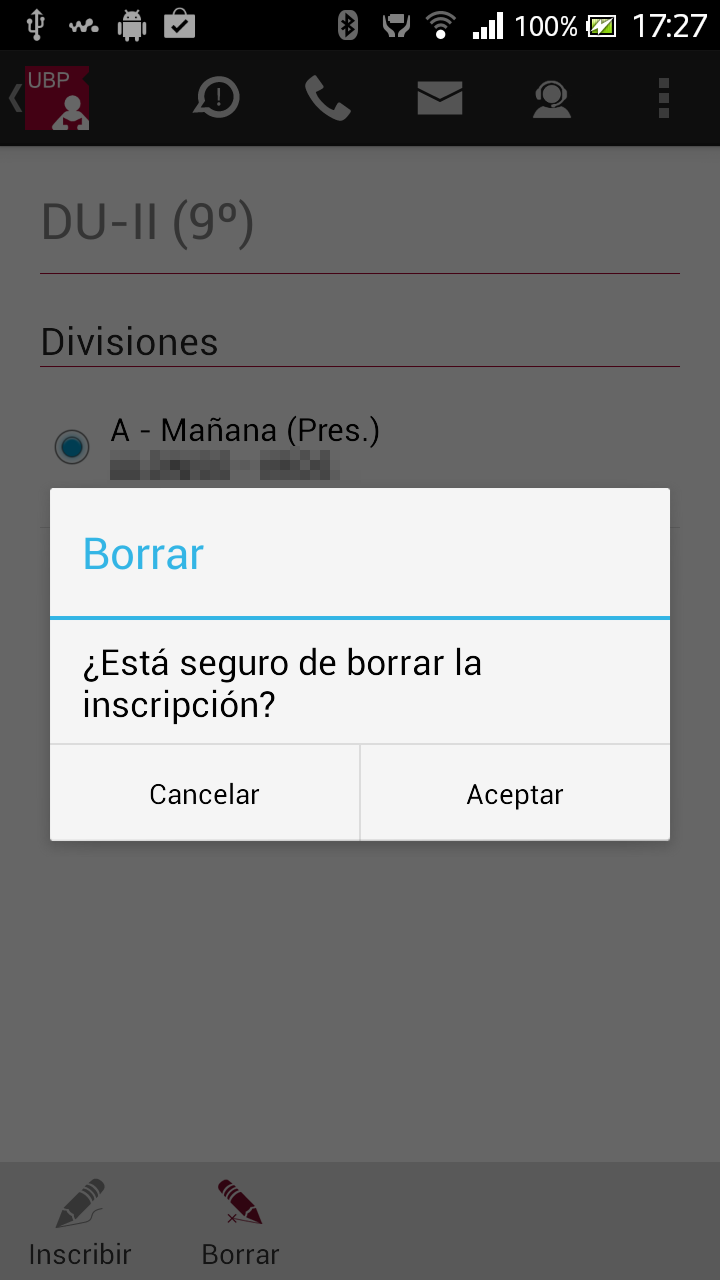Confirm deletion with Aceptar

[x=515, y=794]
